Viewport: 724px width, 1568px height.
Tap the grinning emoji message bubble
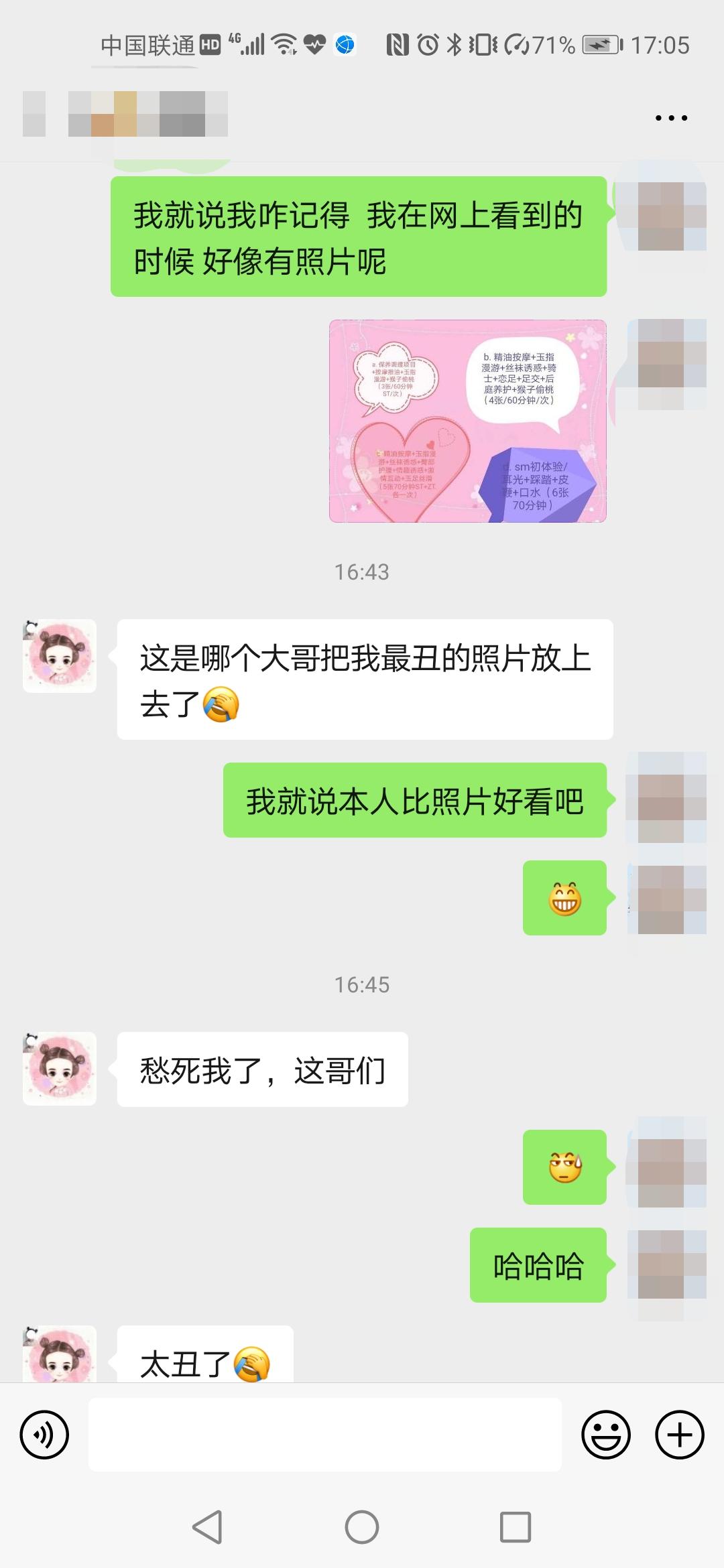[x=564, y=898]
